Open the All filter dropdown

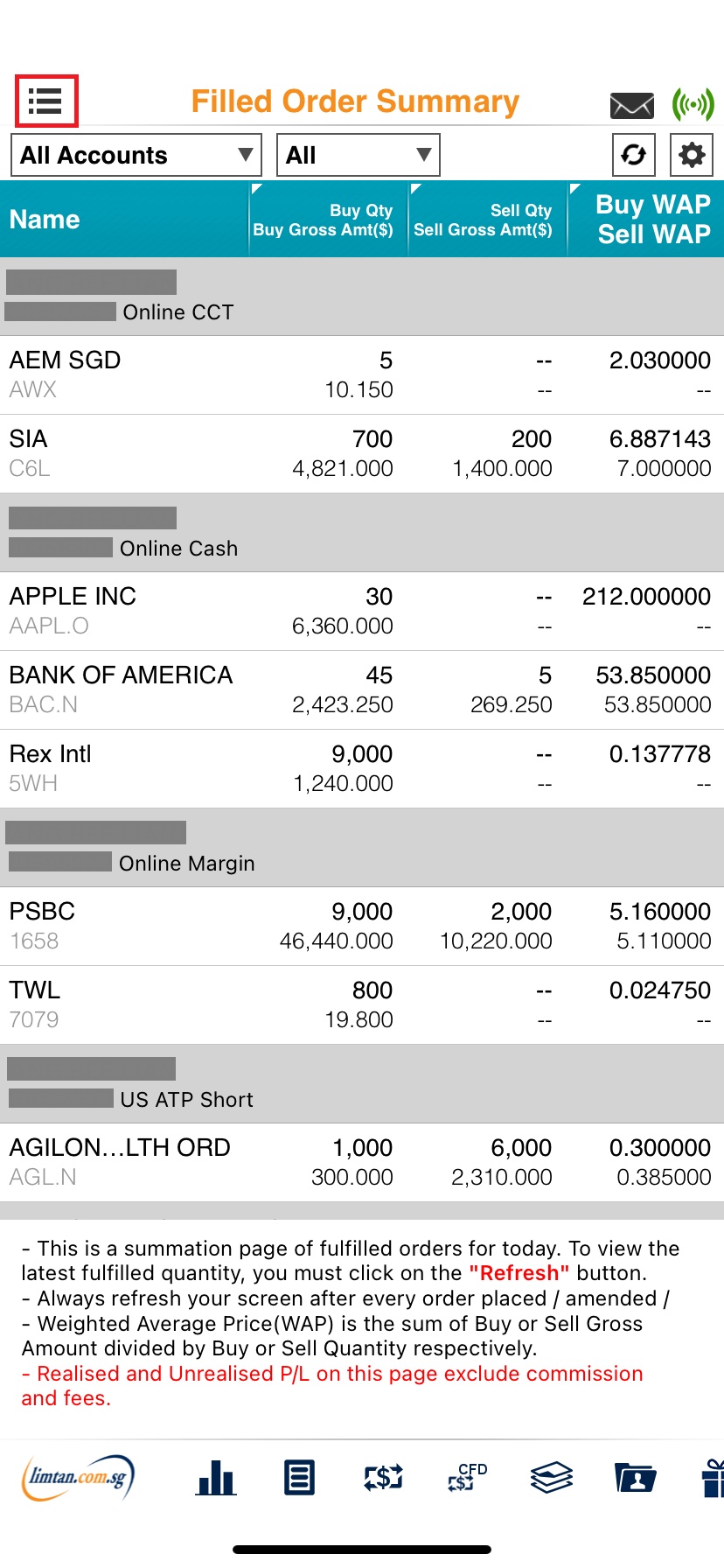(x=358, y=156)
